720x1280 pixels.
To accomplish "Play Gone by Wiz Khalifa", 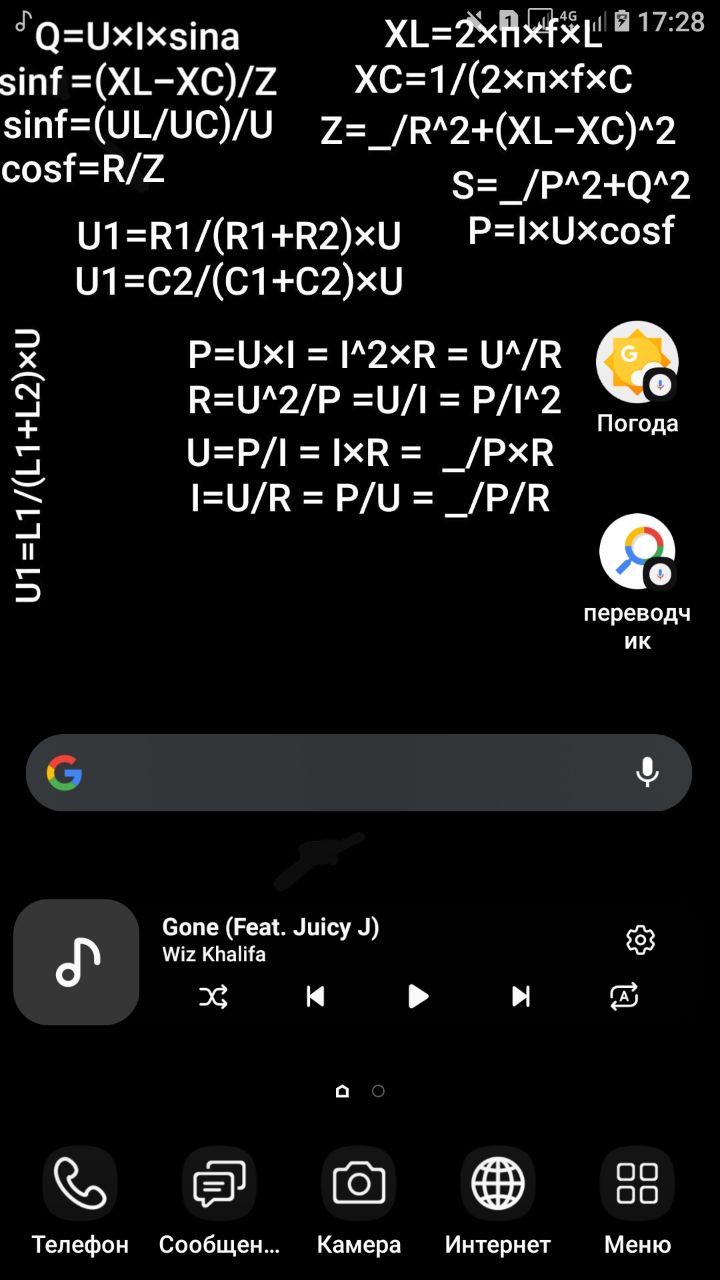I will 418,996.
